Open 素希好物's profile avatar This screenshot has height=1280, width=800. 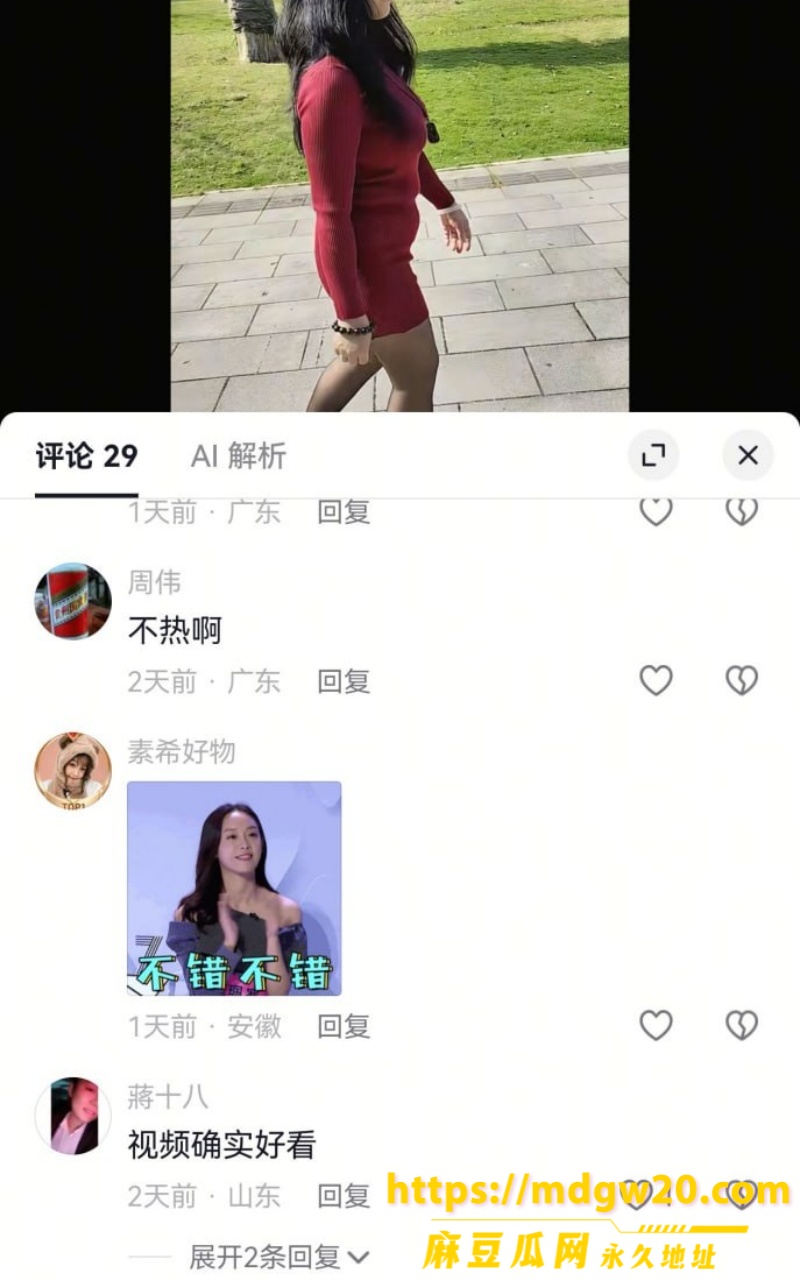click(x=73, y=770)
